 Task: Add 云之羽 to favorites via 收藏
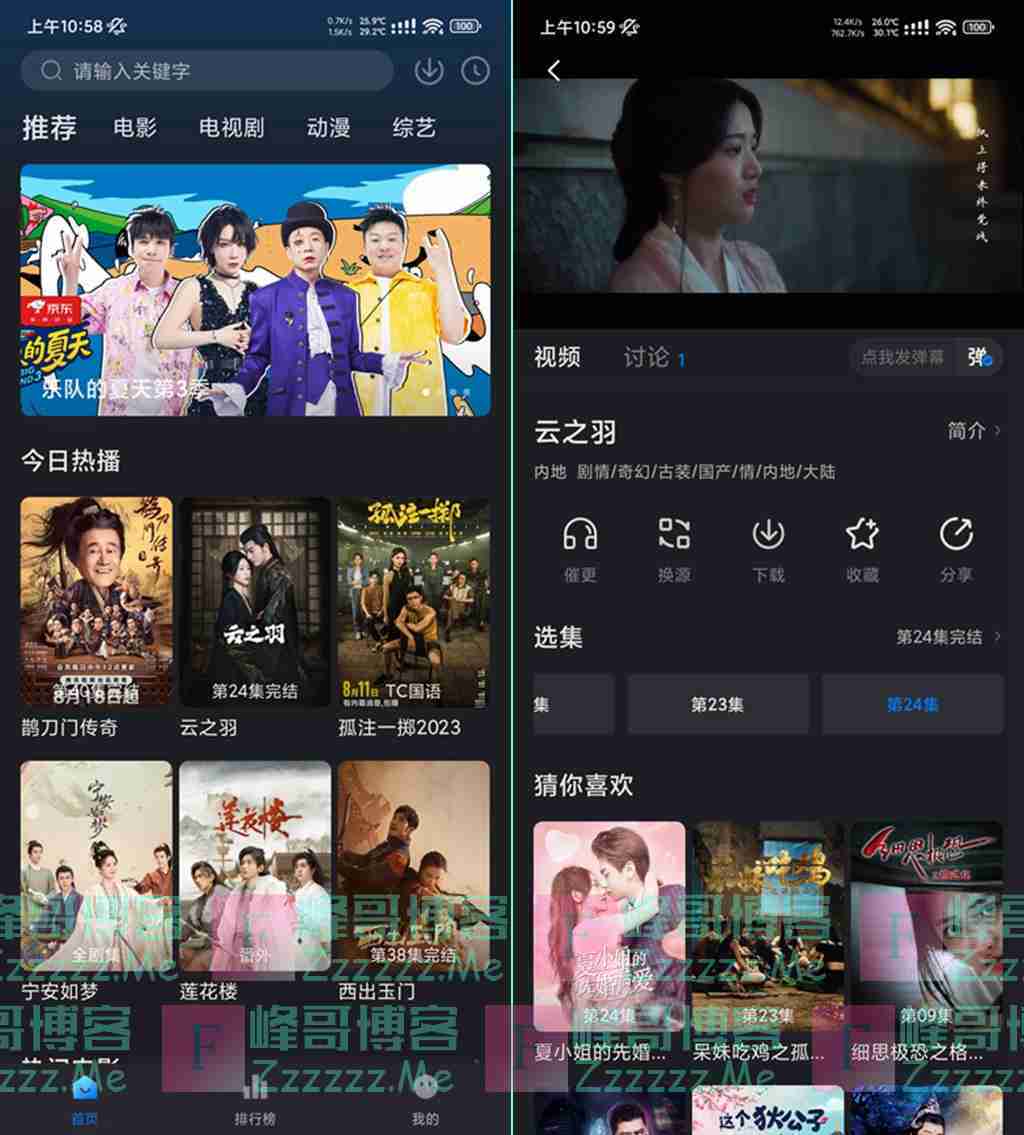click(862, 548)
